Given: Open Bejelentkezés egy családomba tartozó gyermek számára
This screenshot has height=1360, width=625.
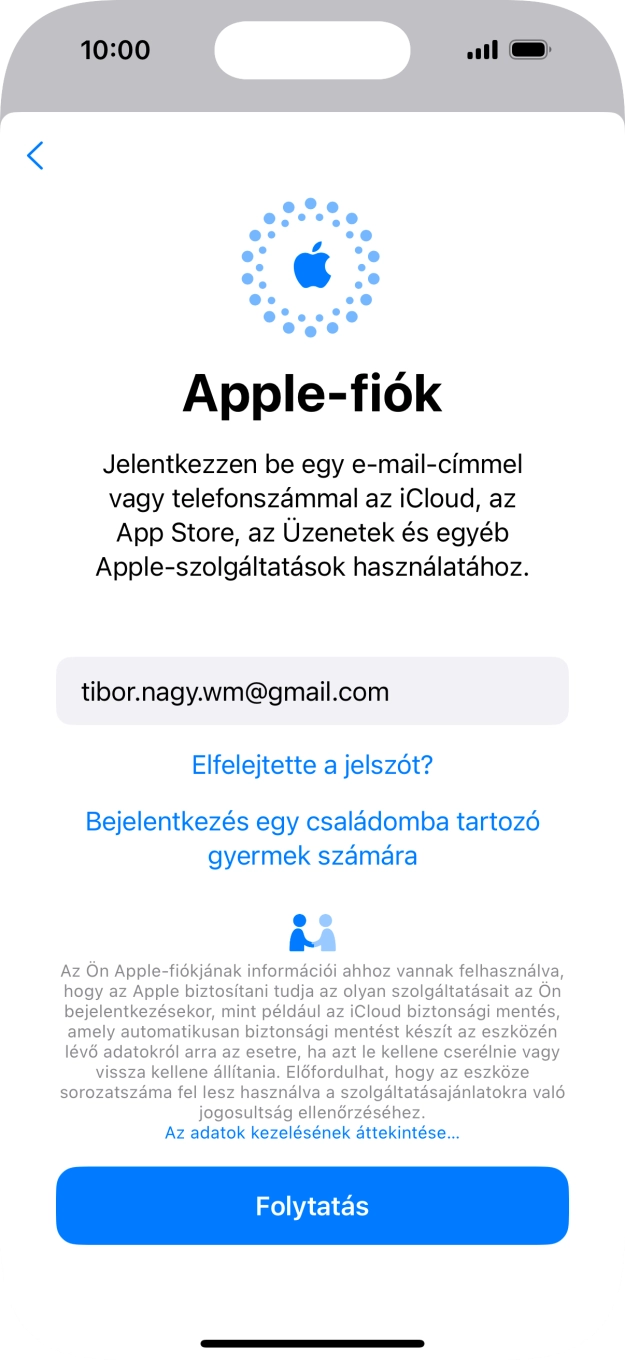Looking at the screenshot, I should tap(312, 839).
